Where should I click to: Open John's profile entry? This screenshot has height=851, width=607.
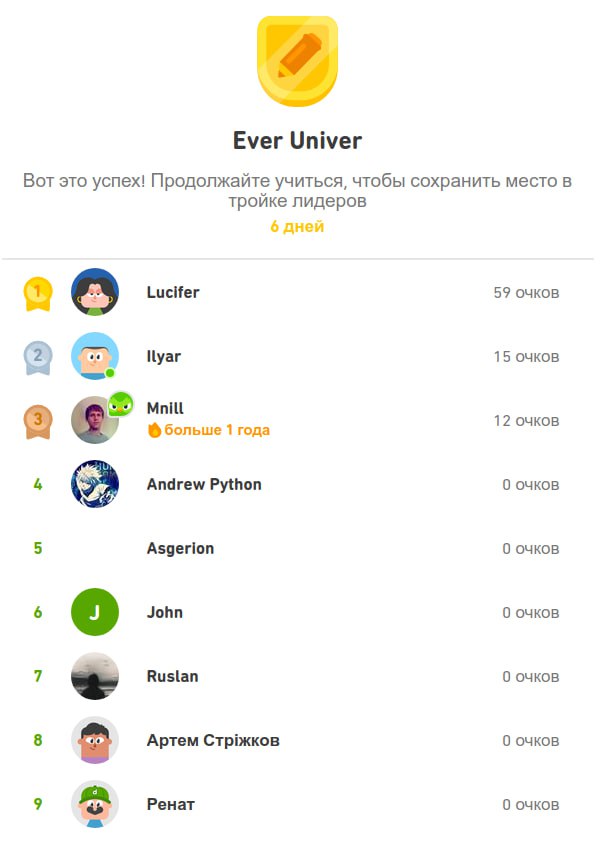[x=165, y=612]
